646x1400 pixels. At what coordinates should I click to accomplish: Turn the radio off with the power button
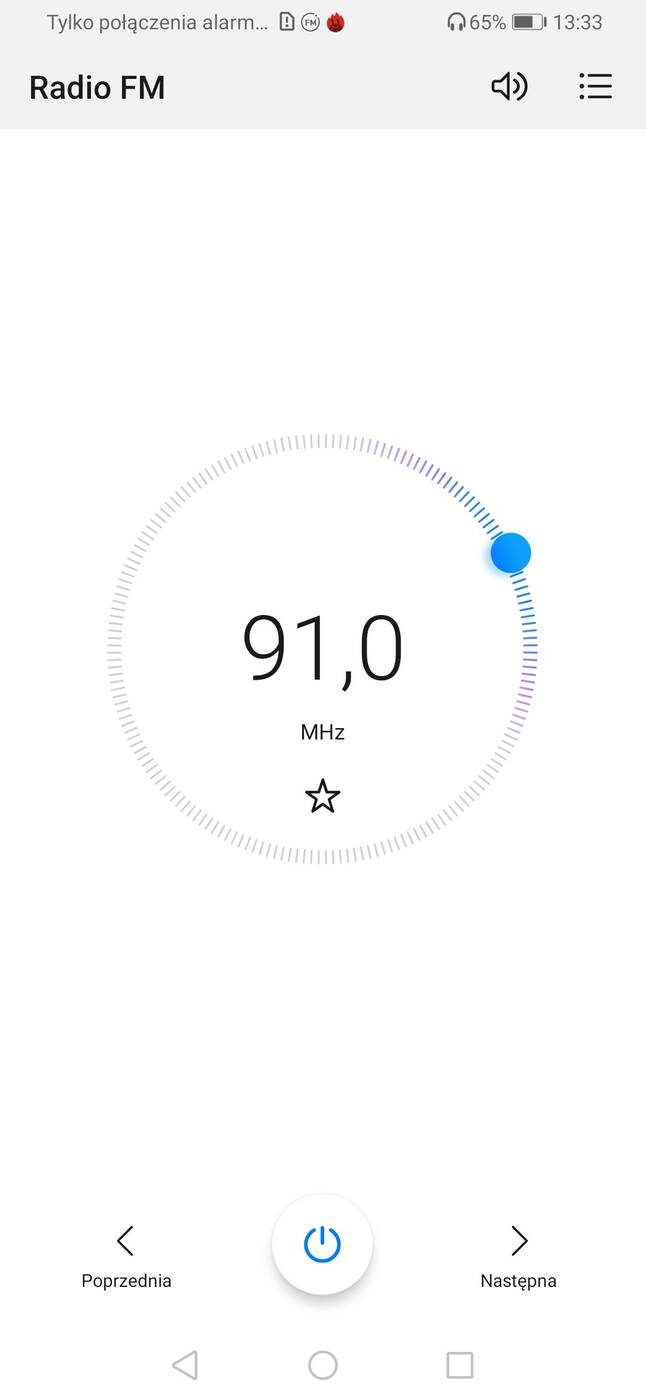click(322, 1244)
